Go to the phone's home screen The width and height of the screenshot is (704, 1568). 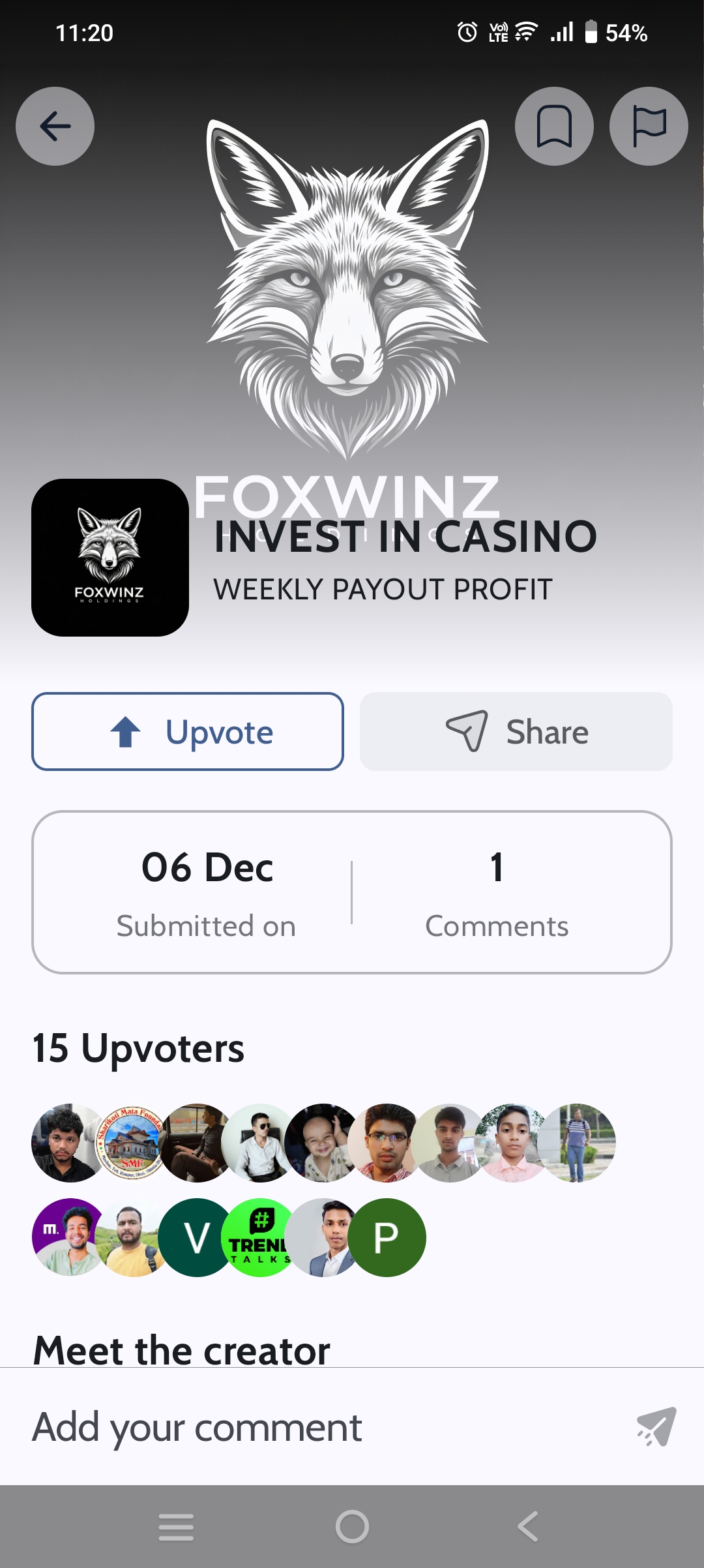click(352, 1527)
